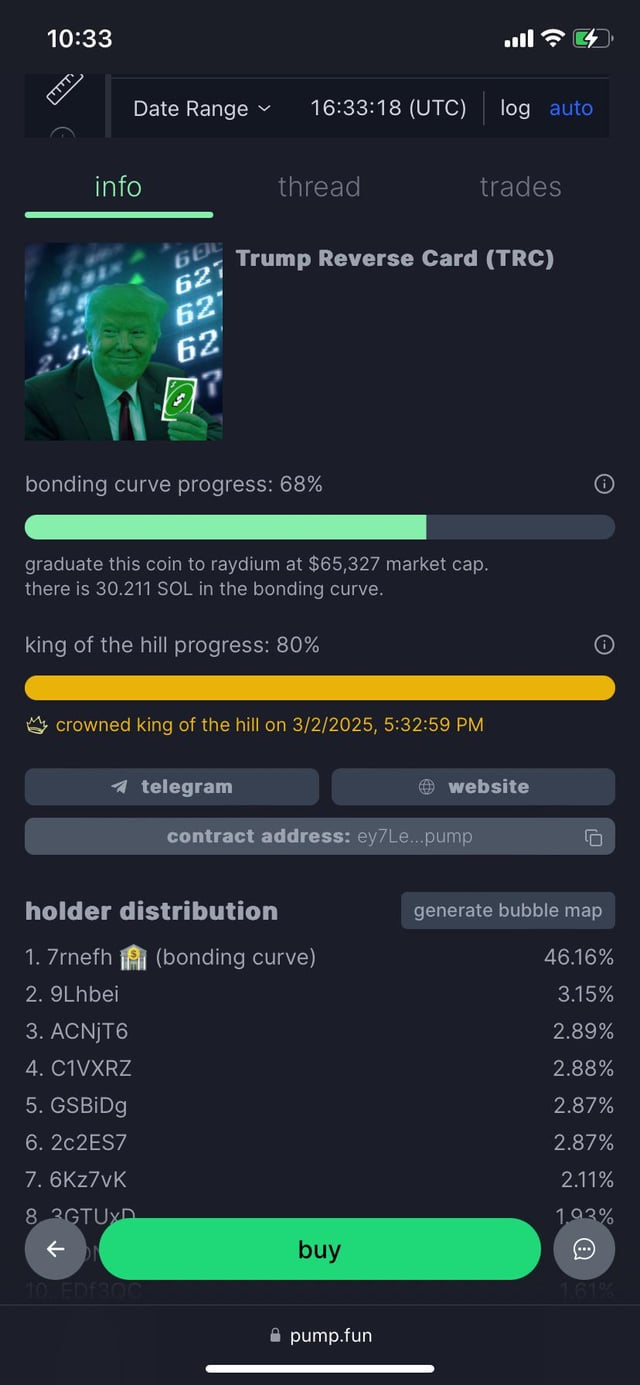This screenshot has width=640, height=1385.
Task: Go back with the arrow button
Action: [55, 1249]
